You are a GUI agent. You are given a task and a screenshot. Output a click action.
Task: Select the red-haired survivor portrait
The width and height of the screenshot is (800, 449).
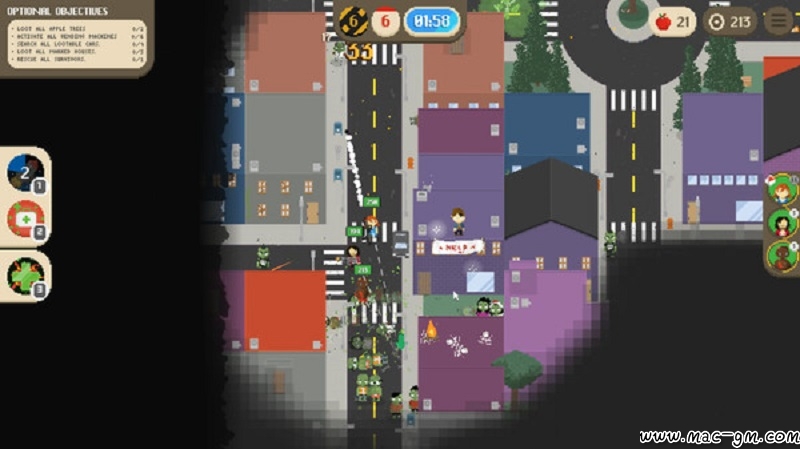click(x=781, y=190)
